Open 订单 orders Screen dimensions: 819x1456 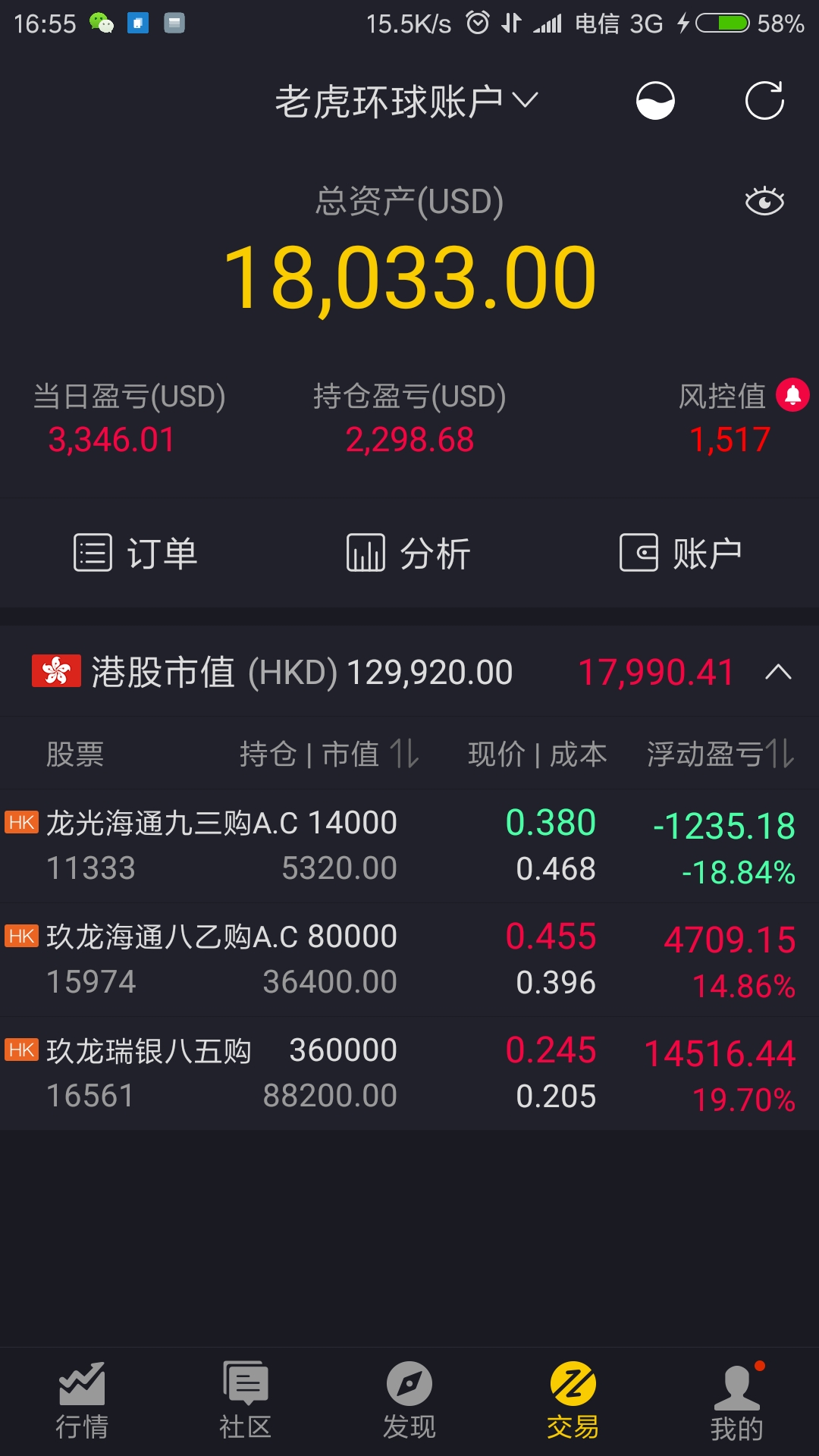pyautogui.click(x=136, y=553)
